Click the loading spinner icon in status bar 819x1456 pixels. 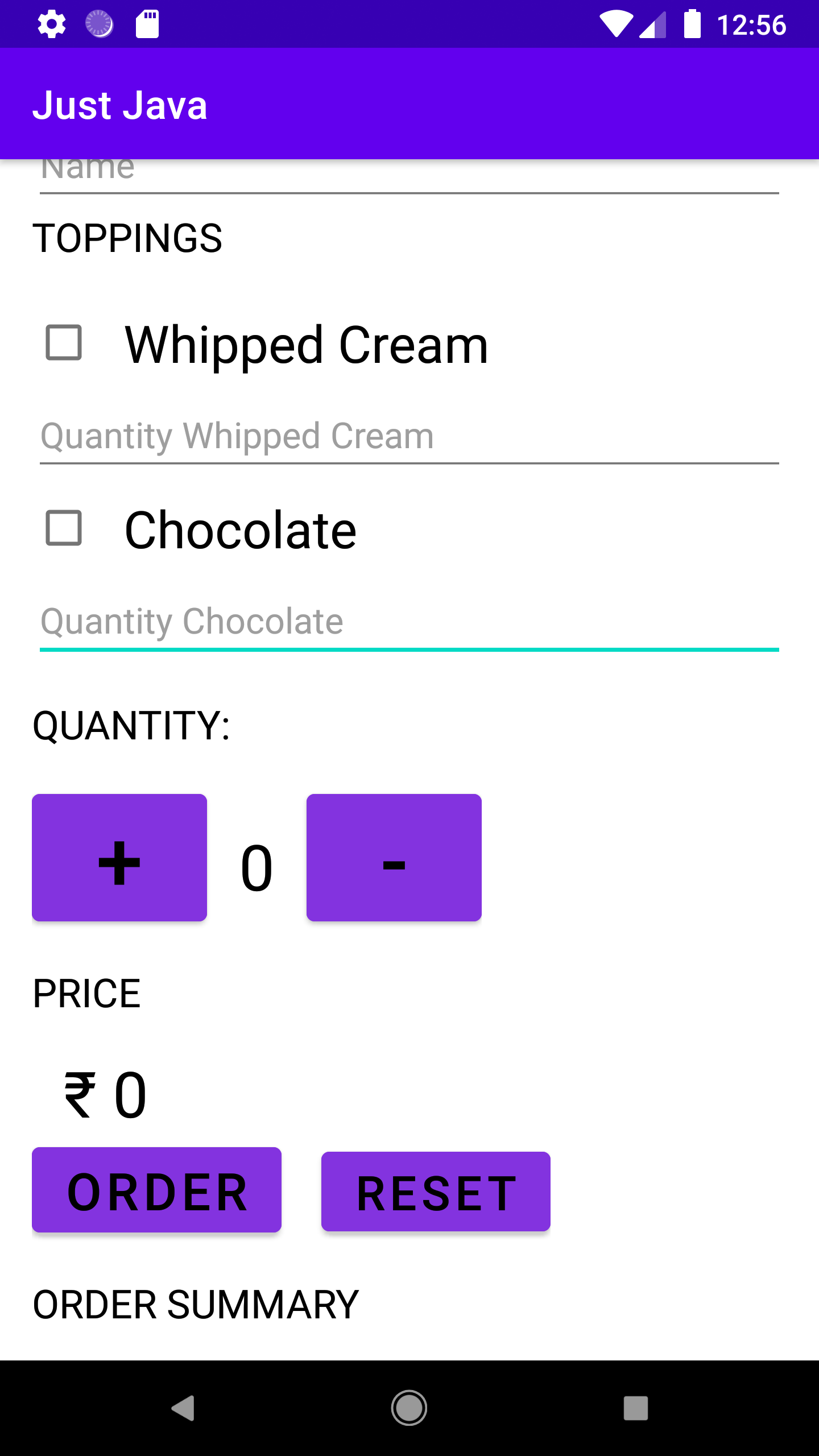99,24
